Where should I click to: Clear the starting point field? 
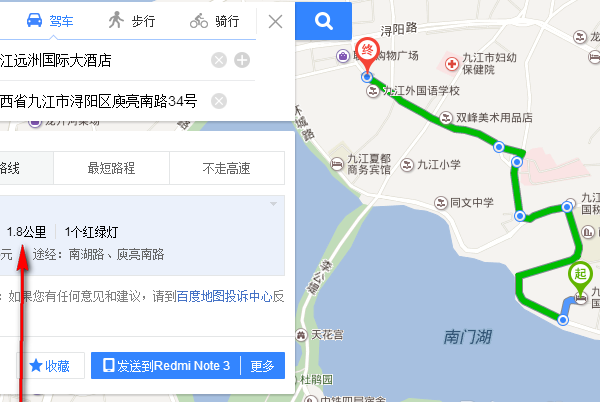pos(219,60)
